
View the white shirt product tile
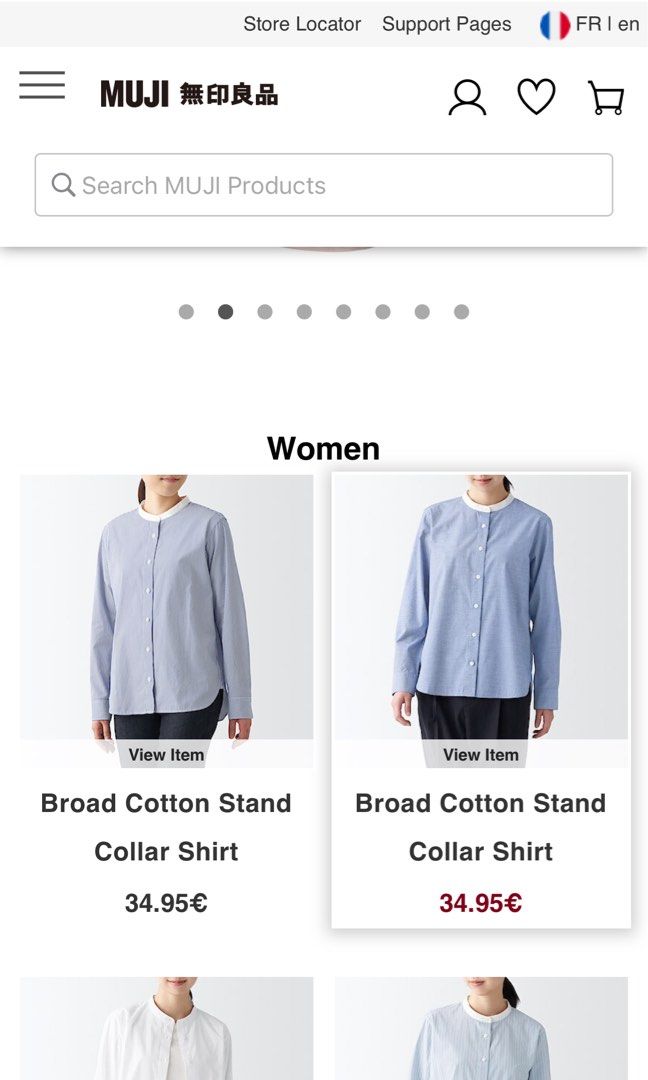166,1030
